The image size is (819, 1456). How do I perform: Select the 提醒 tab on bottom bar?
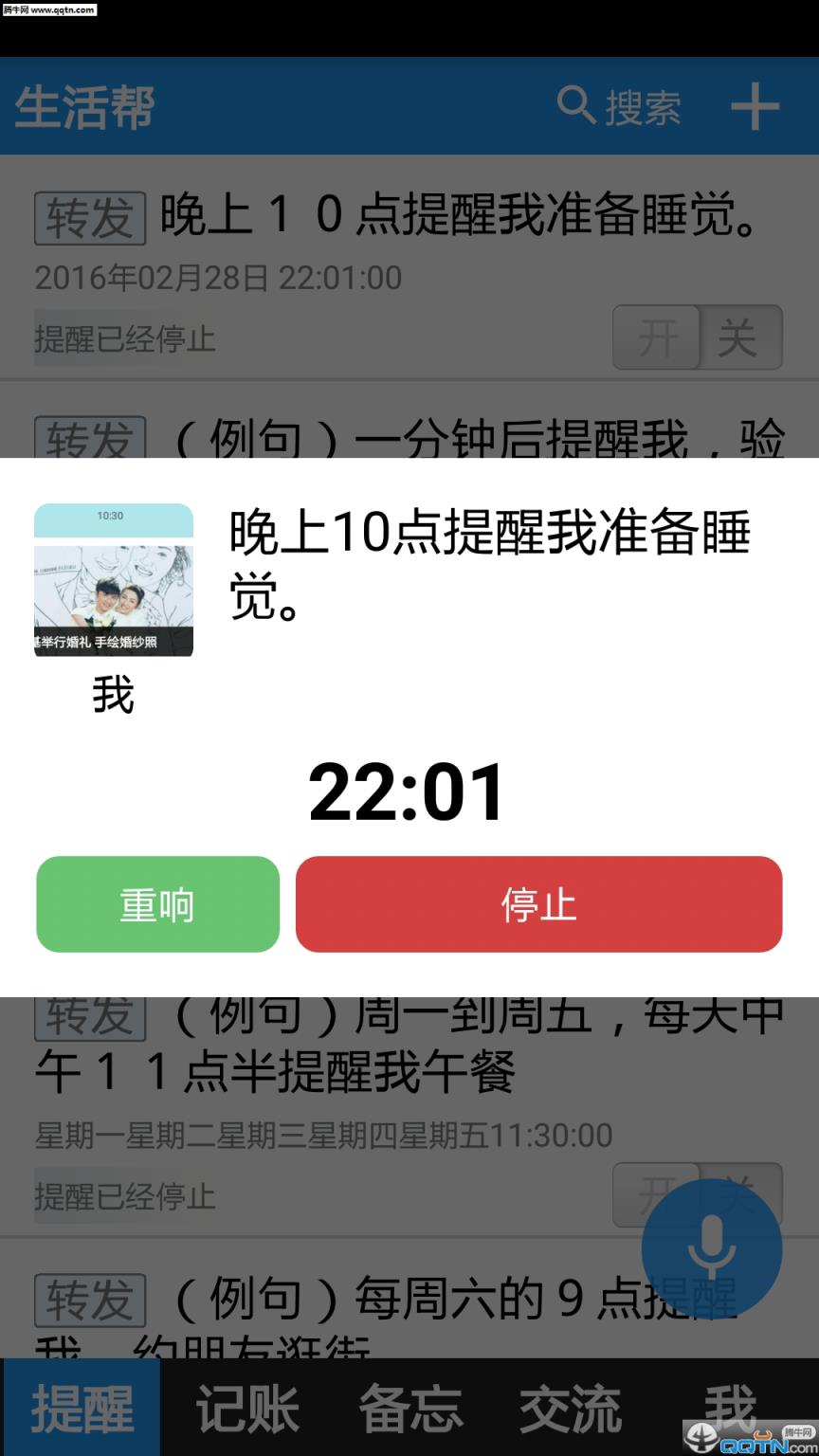click(x=82, y=1410)
